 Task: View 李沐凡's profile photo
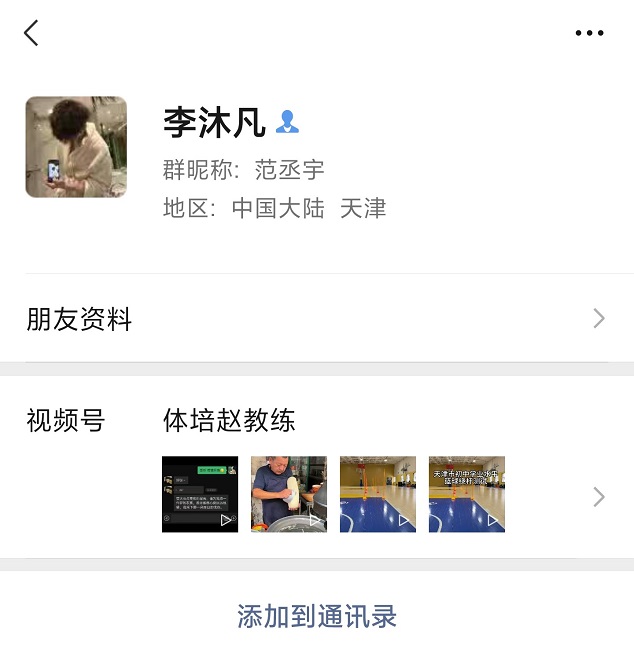(76, 147)
